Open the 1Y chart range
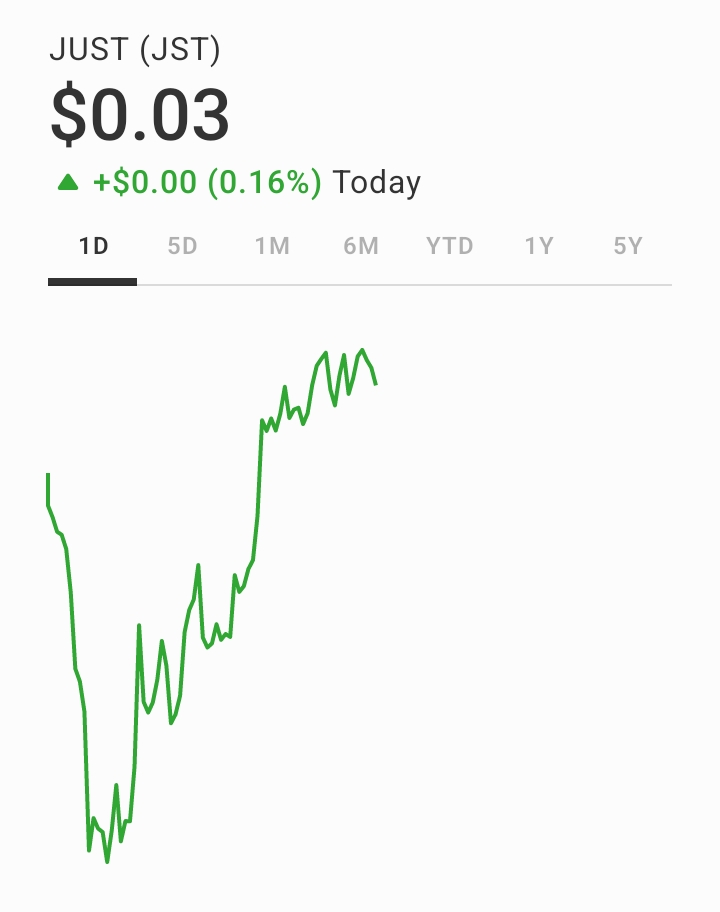 tap(538, 246)
